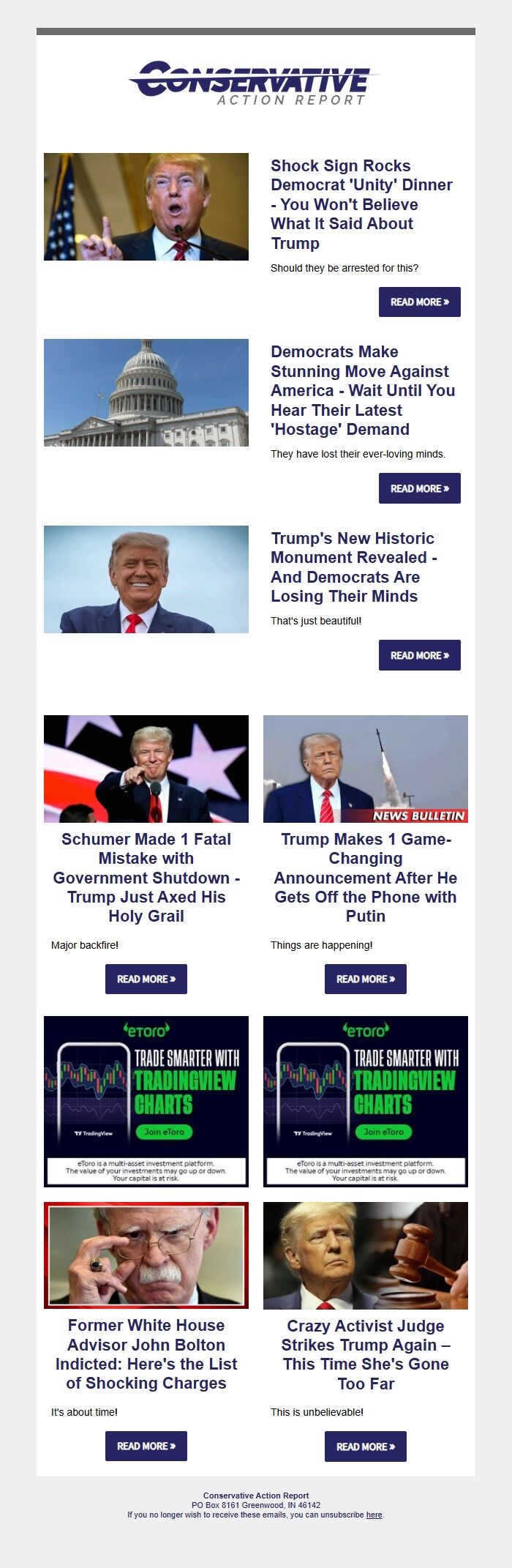
Task: Tap READ MORE under Schumer Made 1 Fatal Mistake
Action: tap(146, 979)
